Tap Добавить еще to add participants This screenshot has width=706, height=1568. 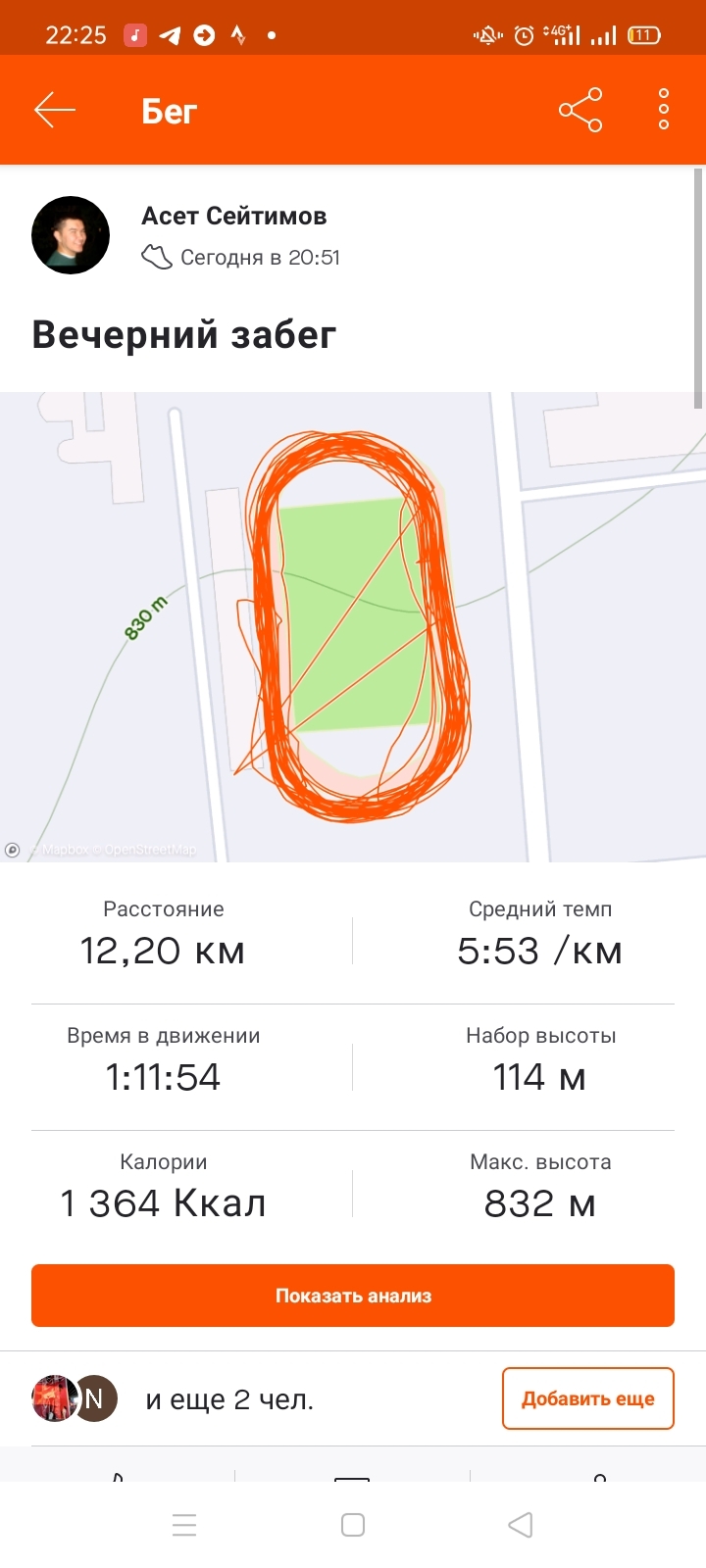[x=587, y=1398]
